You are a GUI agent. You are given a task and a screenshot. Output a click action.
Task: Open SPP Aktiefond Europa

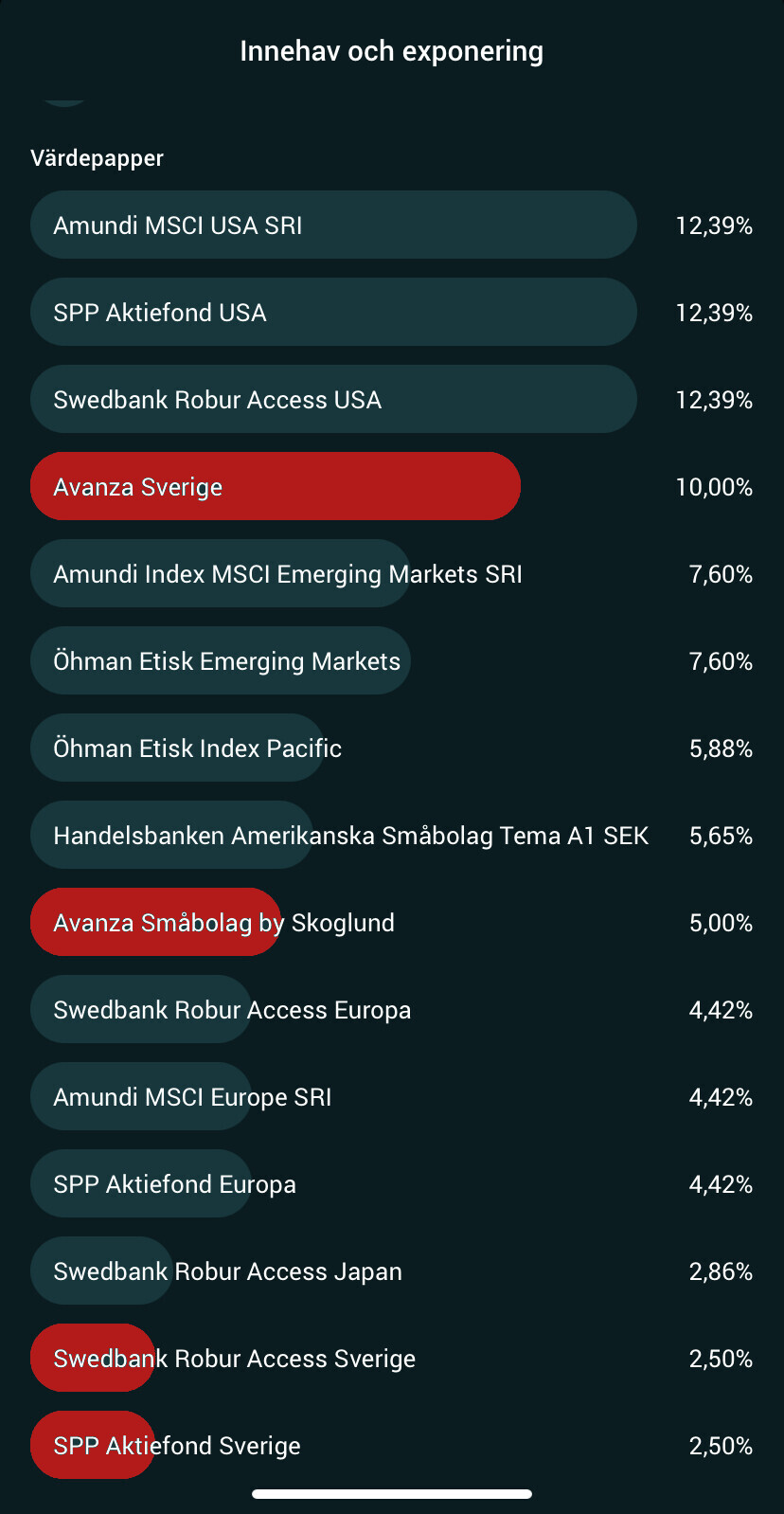coord(174,1184)
